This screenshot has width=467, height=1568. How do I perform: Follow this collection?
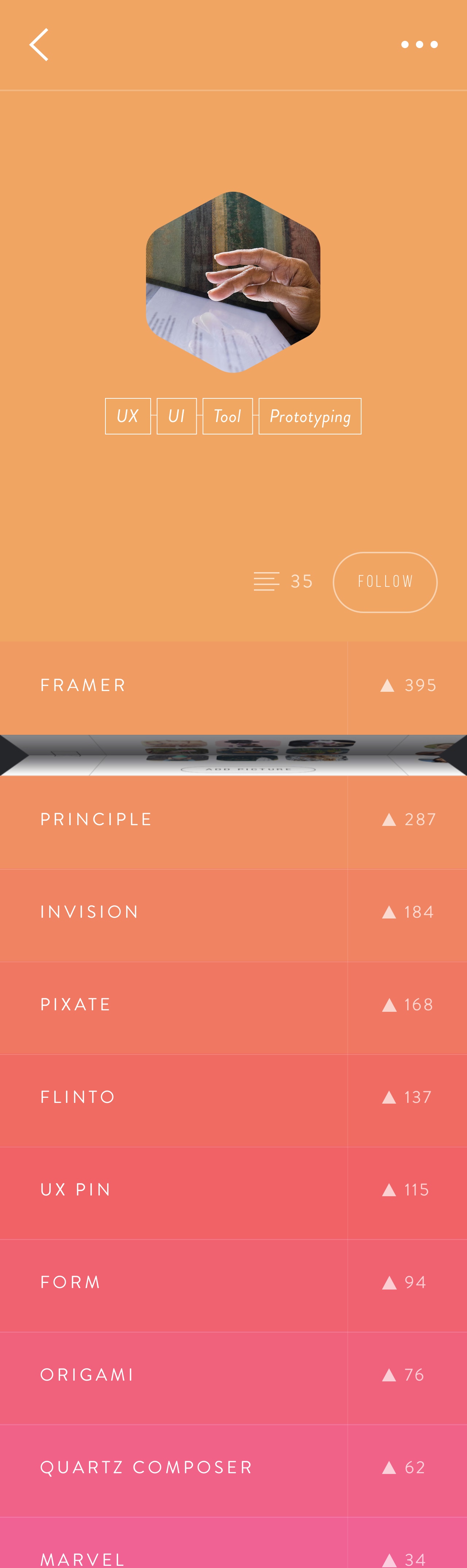coord(385,582)
